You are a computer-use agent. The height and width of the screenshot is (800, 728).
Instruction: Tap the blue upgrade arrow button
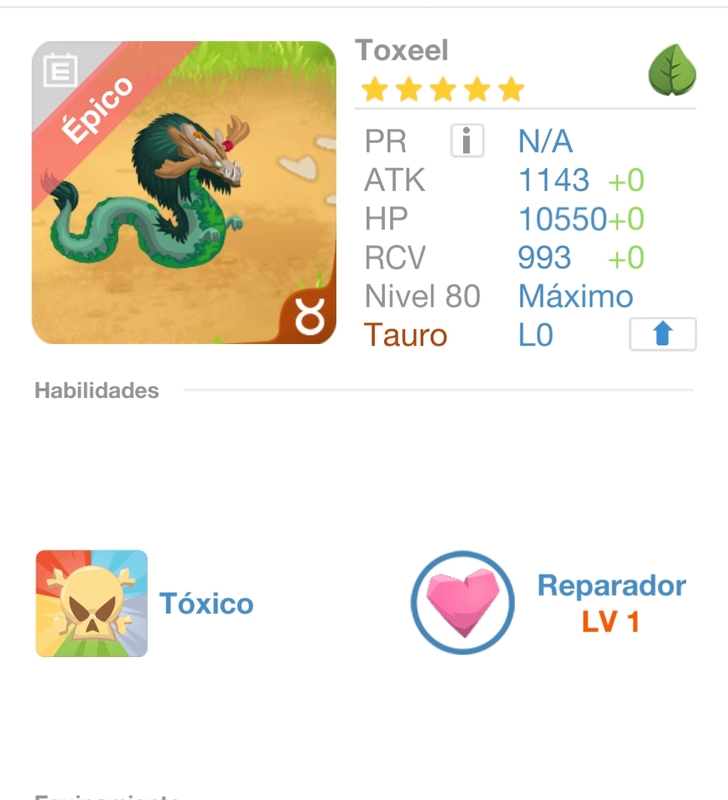662,334
